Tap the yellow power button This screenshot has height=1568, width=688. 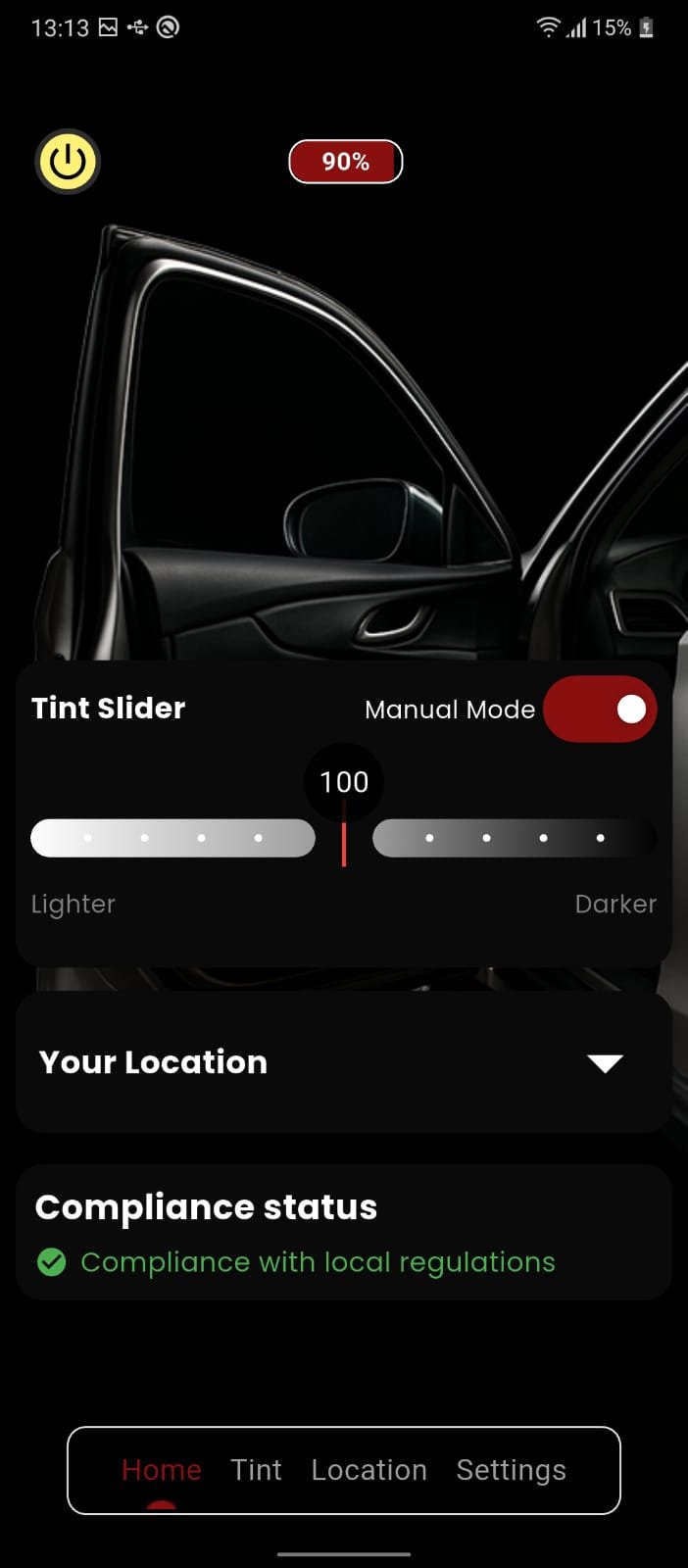68,162
